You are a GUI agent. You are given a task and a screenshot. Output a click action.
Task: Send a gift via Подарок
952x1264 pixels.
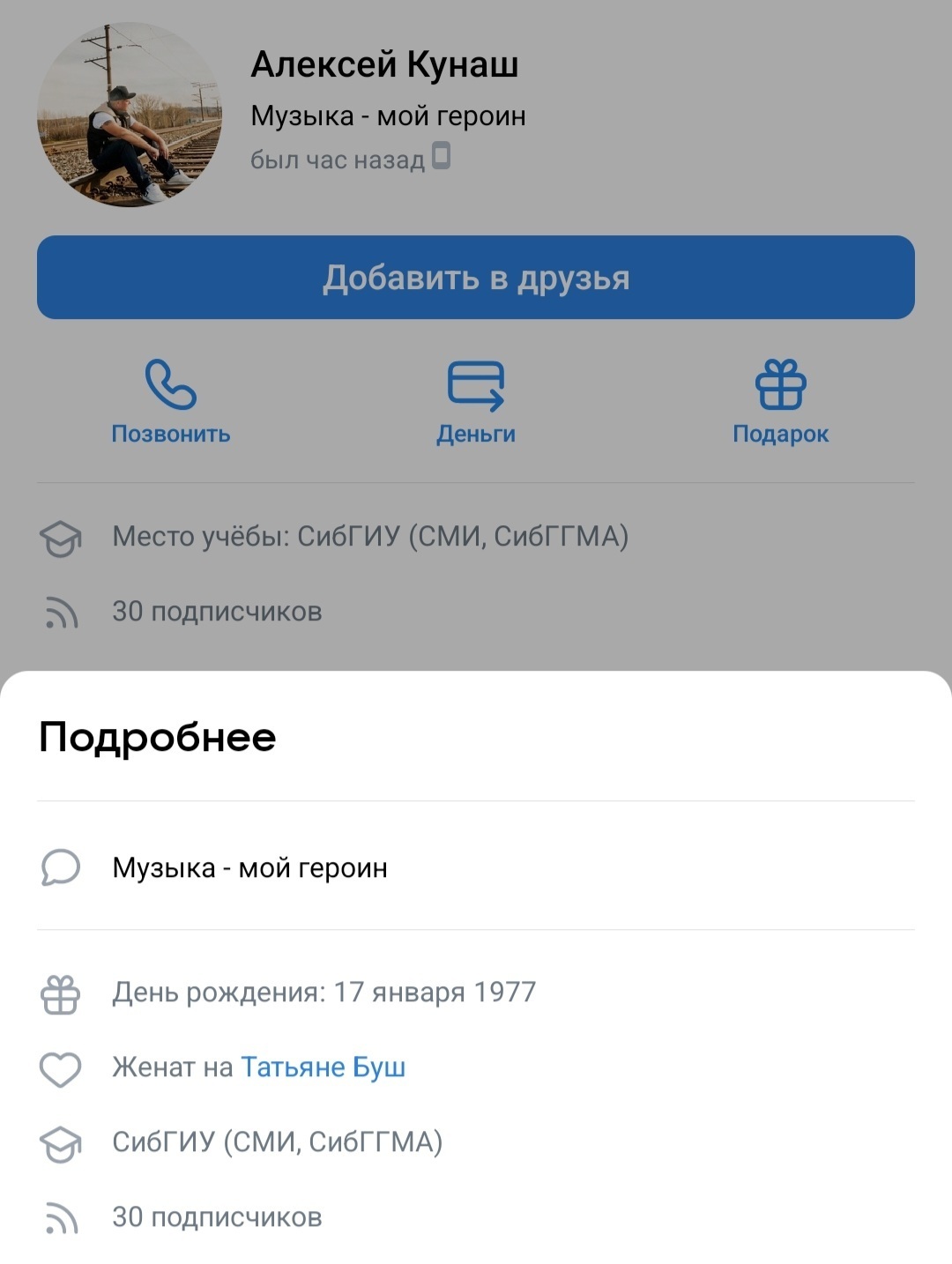(780, 401)
